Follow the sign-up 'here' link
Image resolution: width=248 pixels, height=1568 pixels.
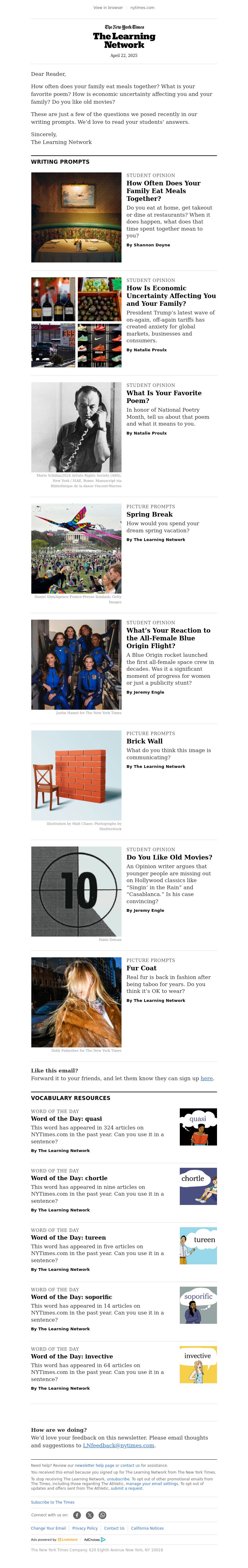206,1078
